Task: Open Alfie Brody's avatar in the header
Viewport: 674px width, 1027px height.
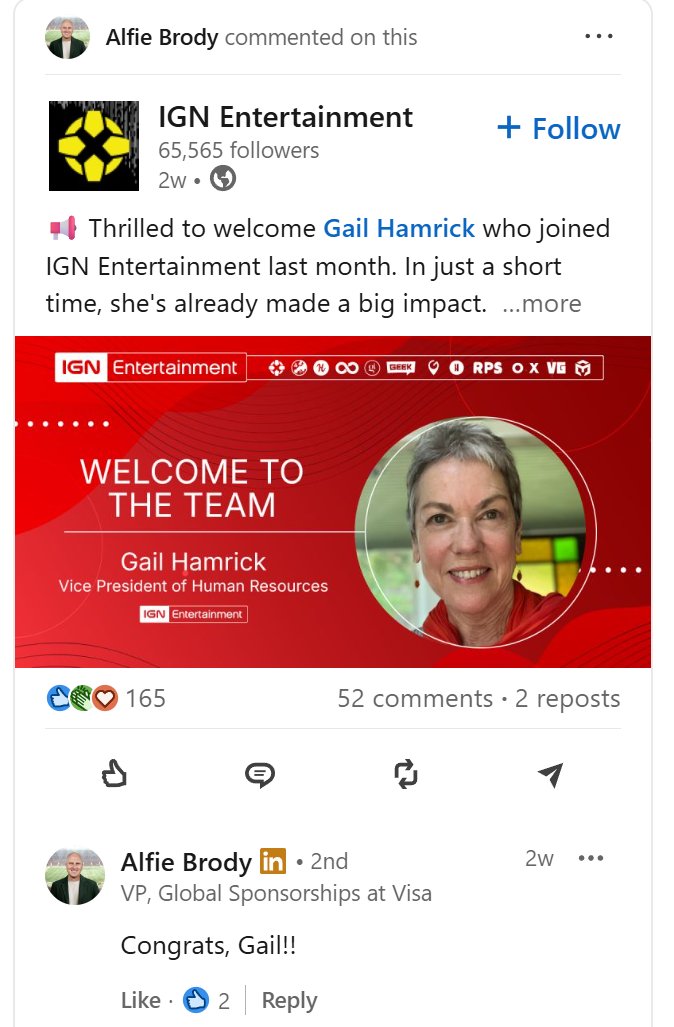Action: pyautogui.click(x=67, y=38)
